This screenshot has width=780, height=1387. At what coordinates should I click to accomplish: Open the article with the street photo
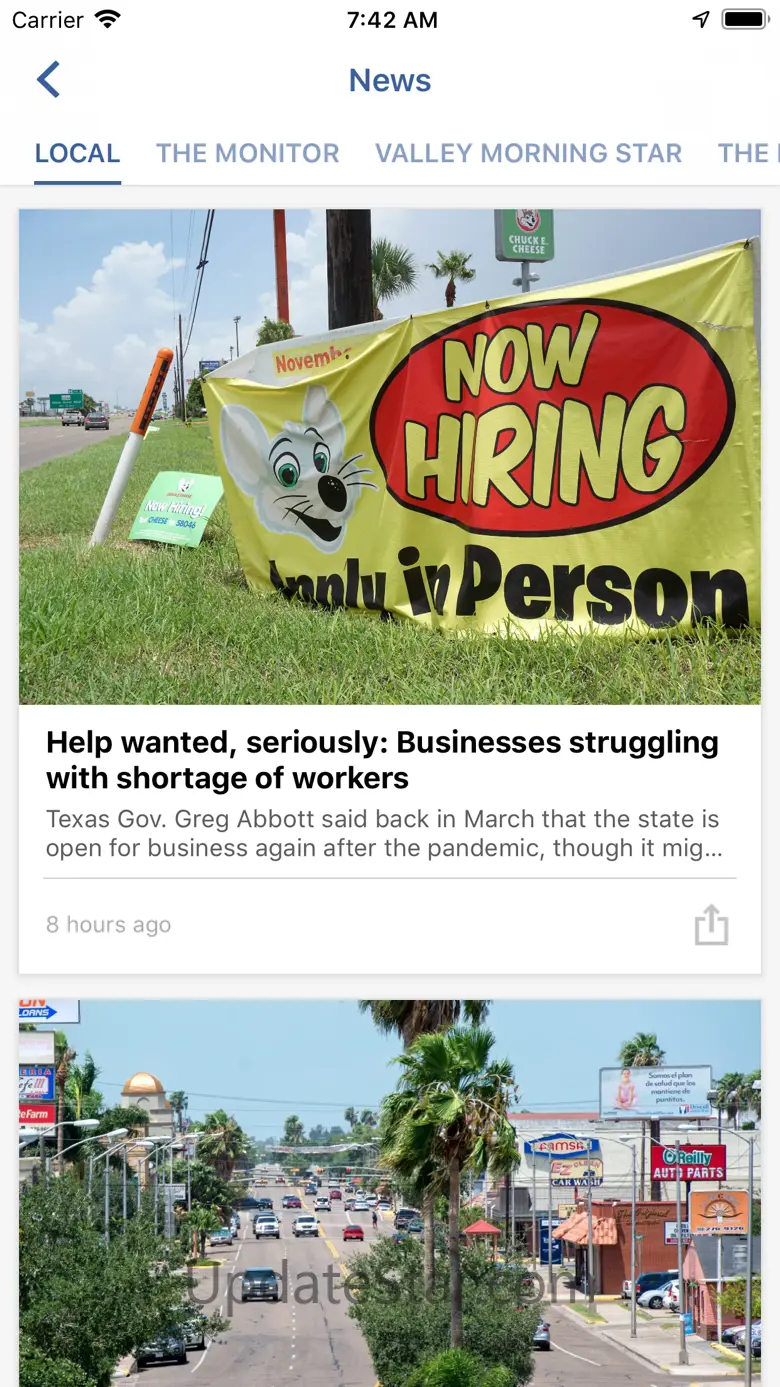pos(390,1190)
